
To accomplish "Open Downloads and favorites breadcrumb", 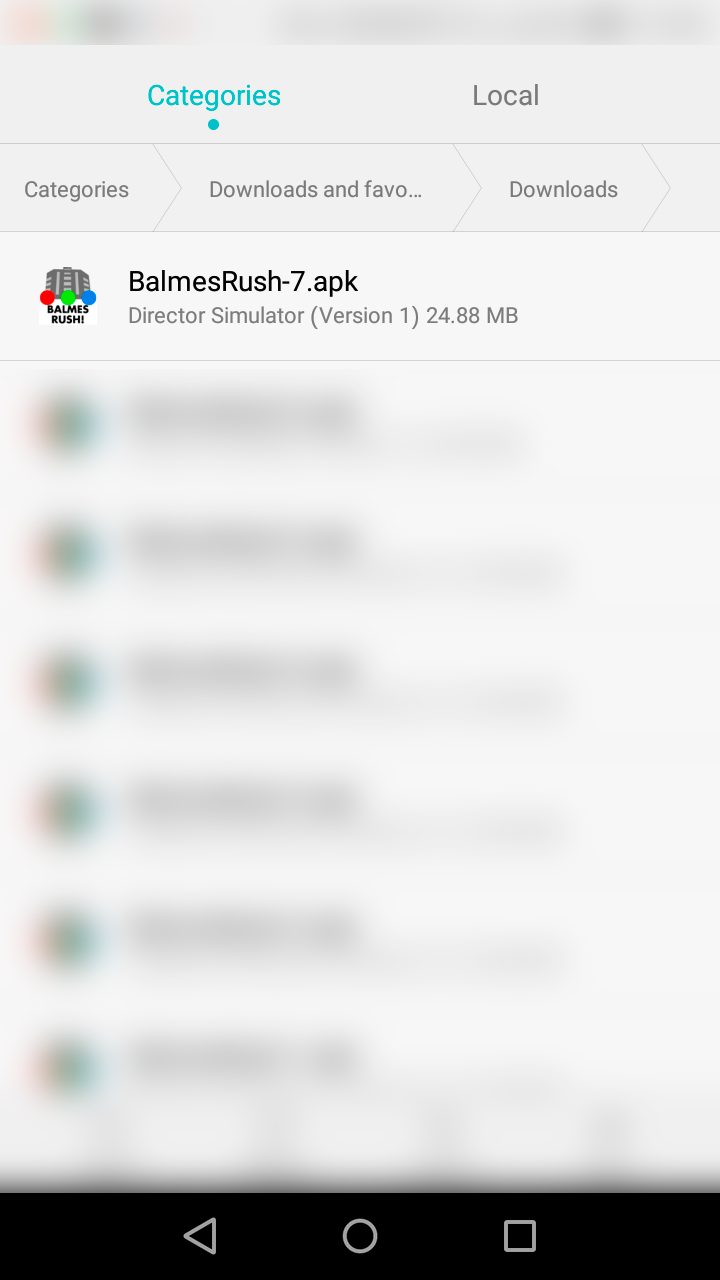I will pos(315,189).
